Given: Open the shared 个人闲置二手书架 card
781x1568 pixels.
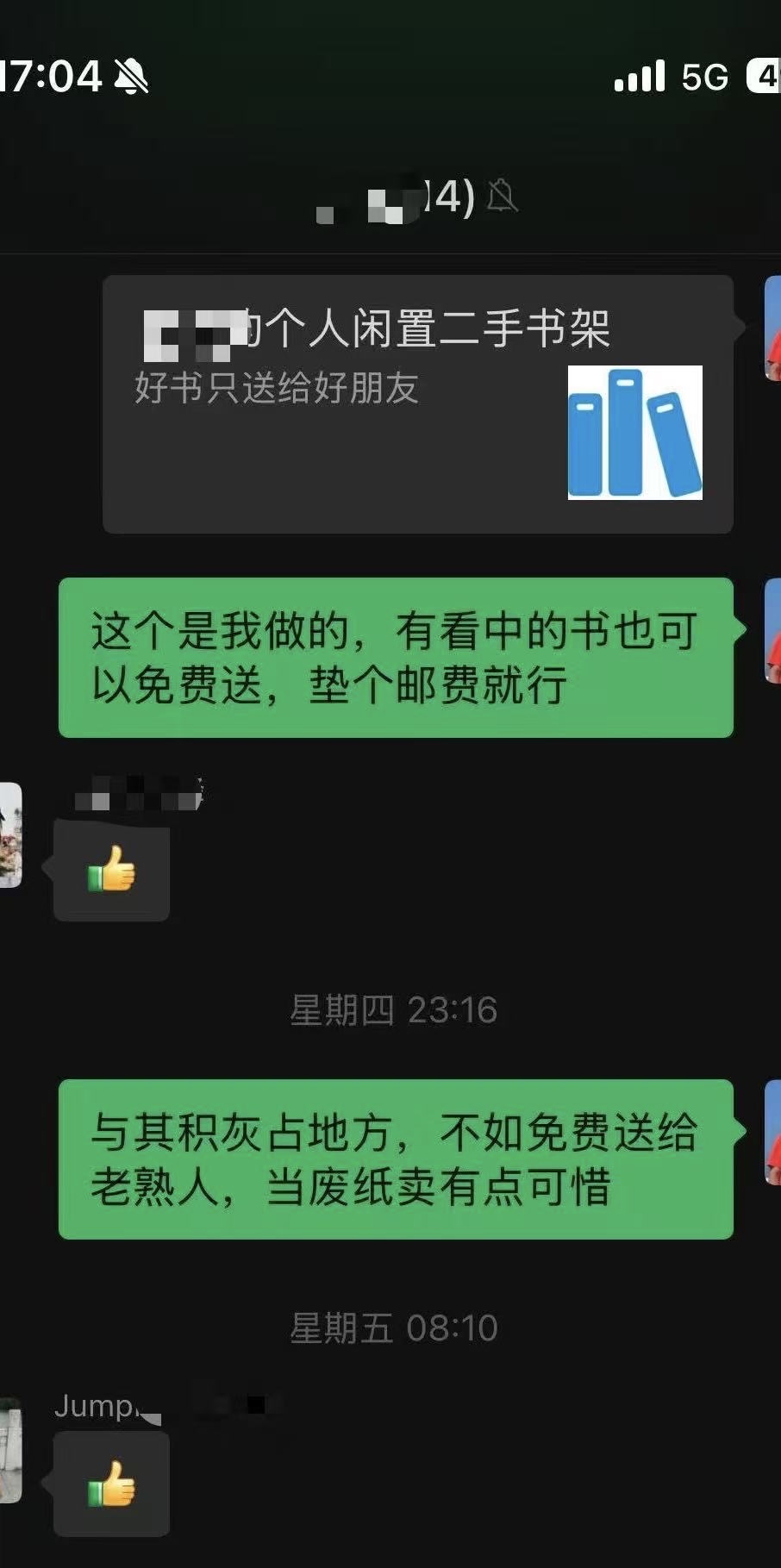Looking at the screenshot, I should tap(417, 403).
